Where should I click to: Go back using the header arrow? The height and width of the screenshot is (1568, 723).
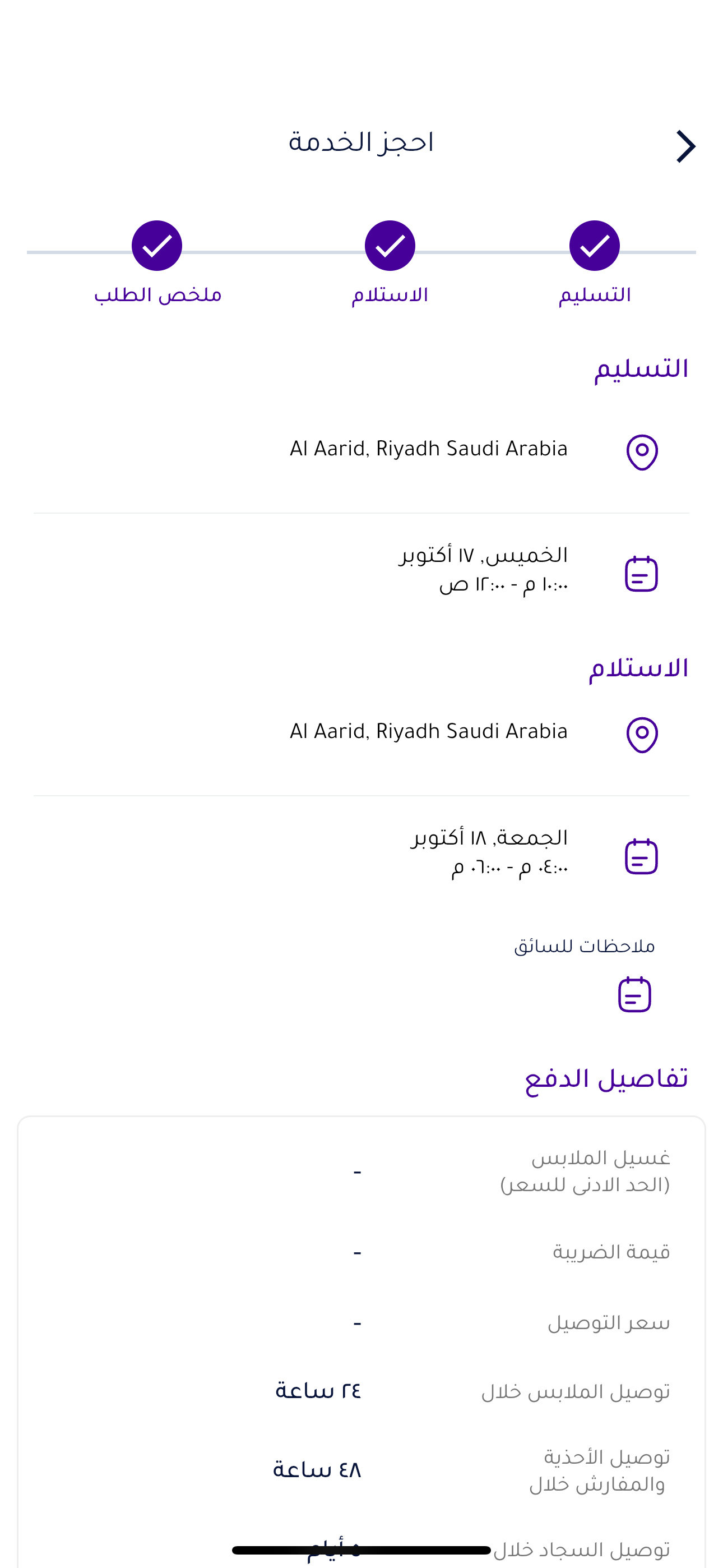pos(686,146)
